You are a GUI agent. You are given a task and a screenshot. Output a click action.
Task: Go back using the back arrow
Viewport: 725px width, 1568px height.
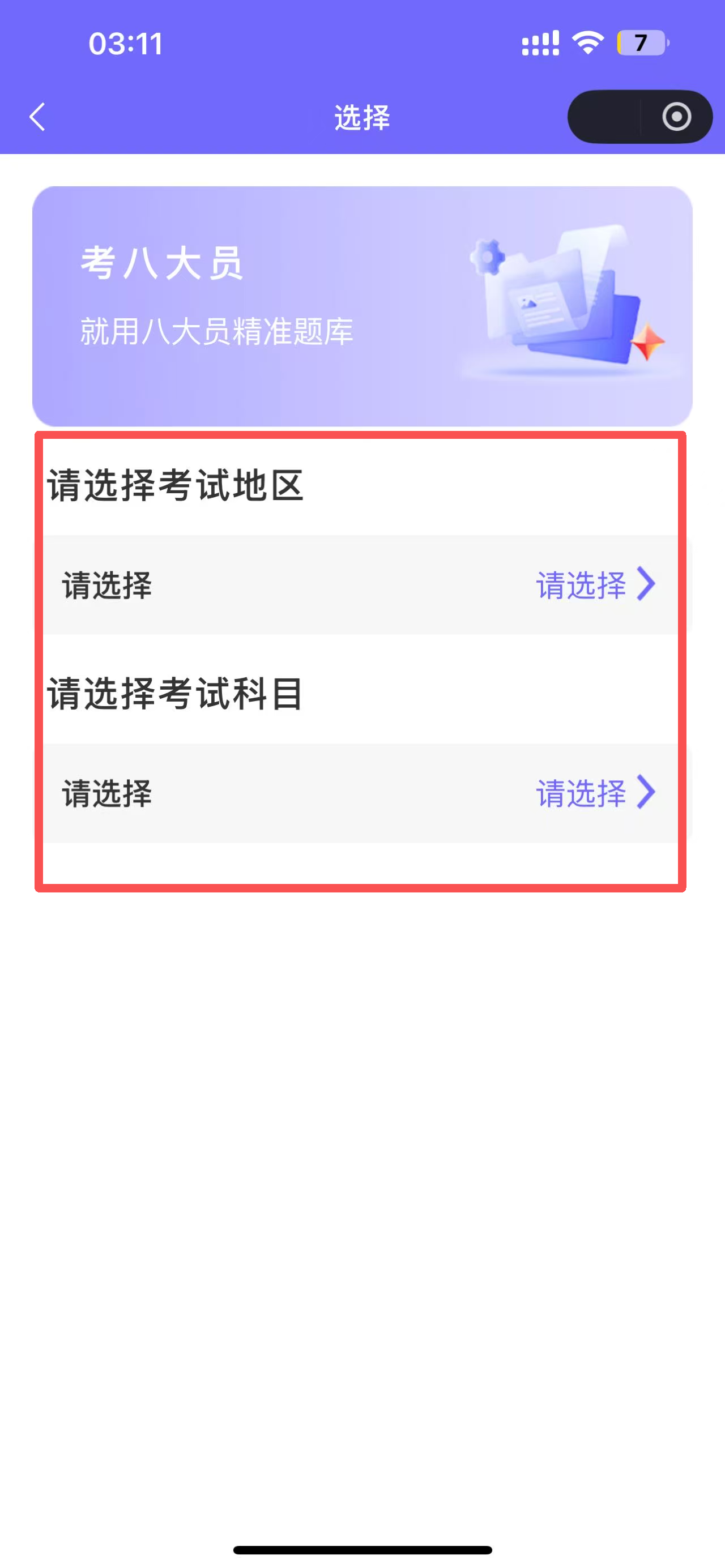(38, 117)
